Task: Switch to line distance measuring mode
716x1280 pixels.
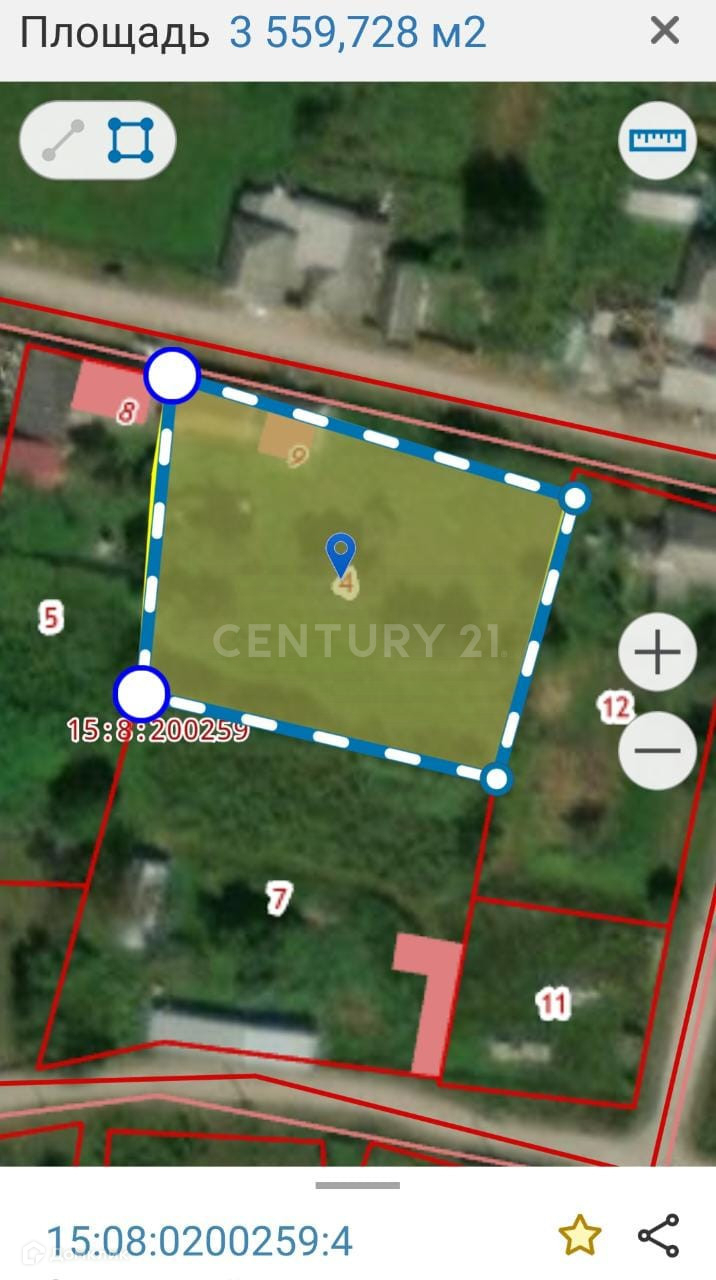Action: (64, 141)
